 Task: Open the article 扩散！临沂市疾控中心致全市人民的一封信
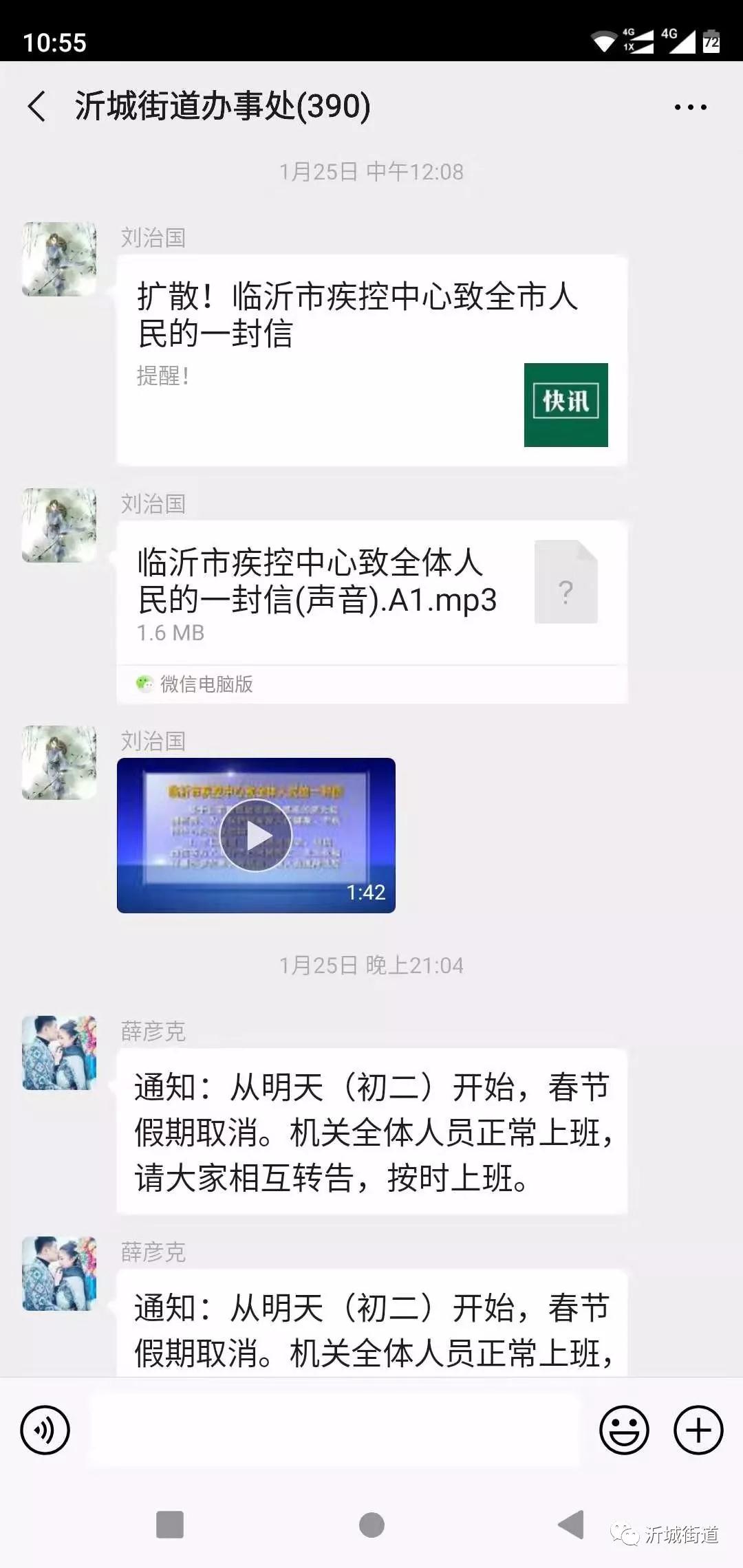click(x=371, y=360)
